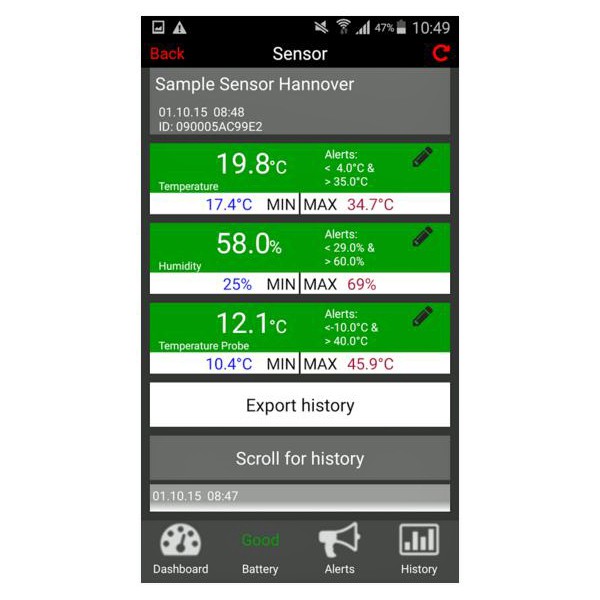This screenshot has height=600, width=600.
Task: Edit the Temperature Probe alert limits
Action: [423, 316]
